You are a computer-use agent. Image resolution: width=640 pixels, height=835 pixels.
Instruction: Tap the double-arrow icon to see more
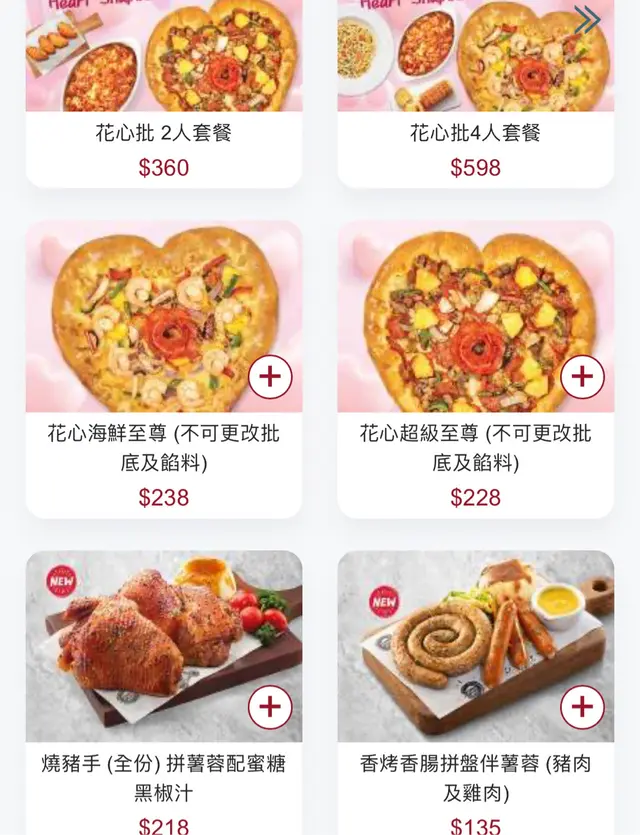(x=587, y=19)
